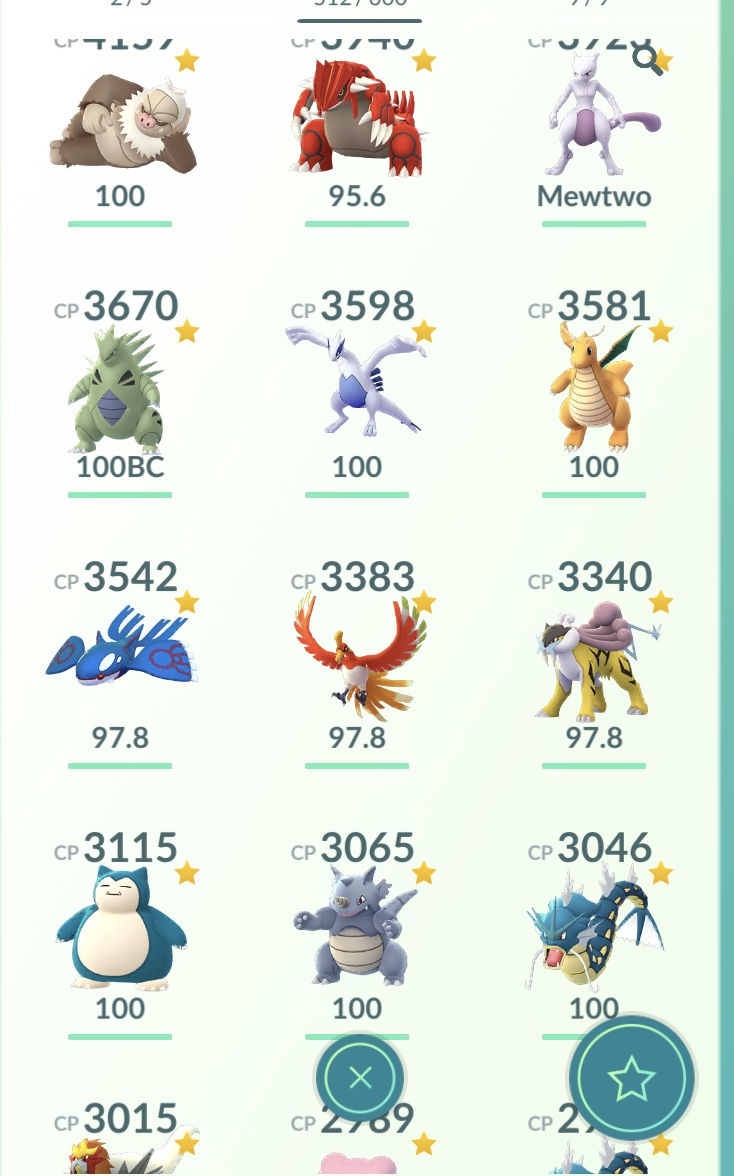Select Raikou with CP 3340
Screen dimensions: 734x1176
point(596,660)
